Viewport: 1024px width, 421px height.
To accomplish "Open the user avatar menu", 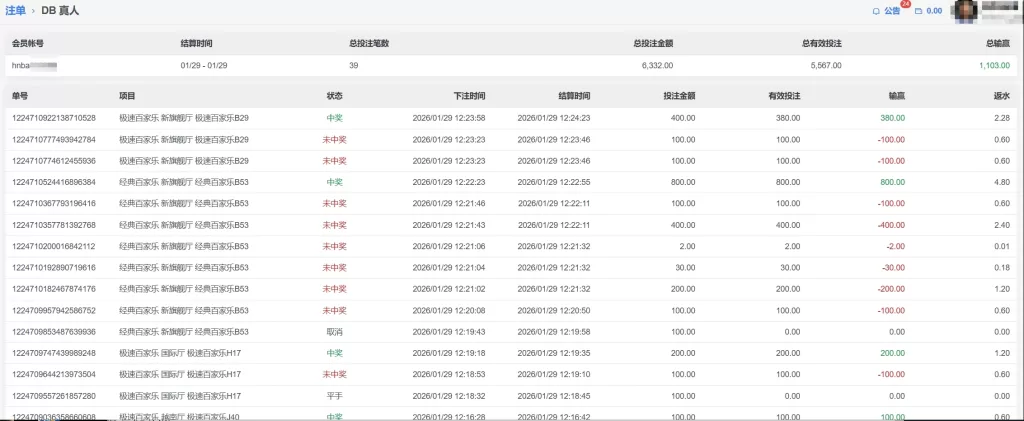I will (966, 11).
